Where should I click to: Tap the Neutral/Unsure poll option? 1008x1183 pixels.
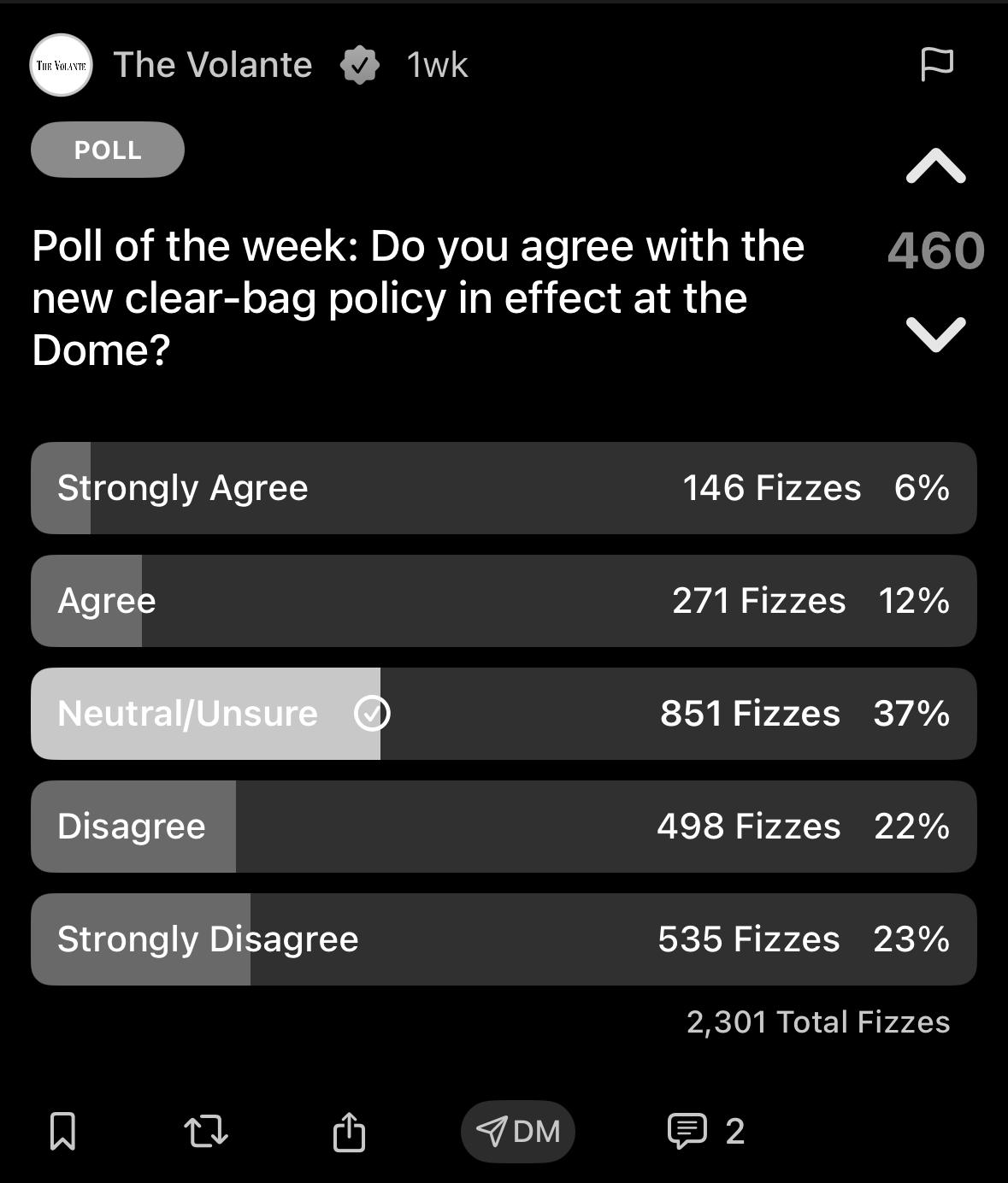point(504,714)
